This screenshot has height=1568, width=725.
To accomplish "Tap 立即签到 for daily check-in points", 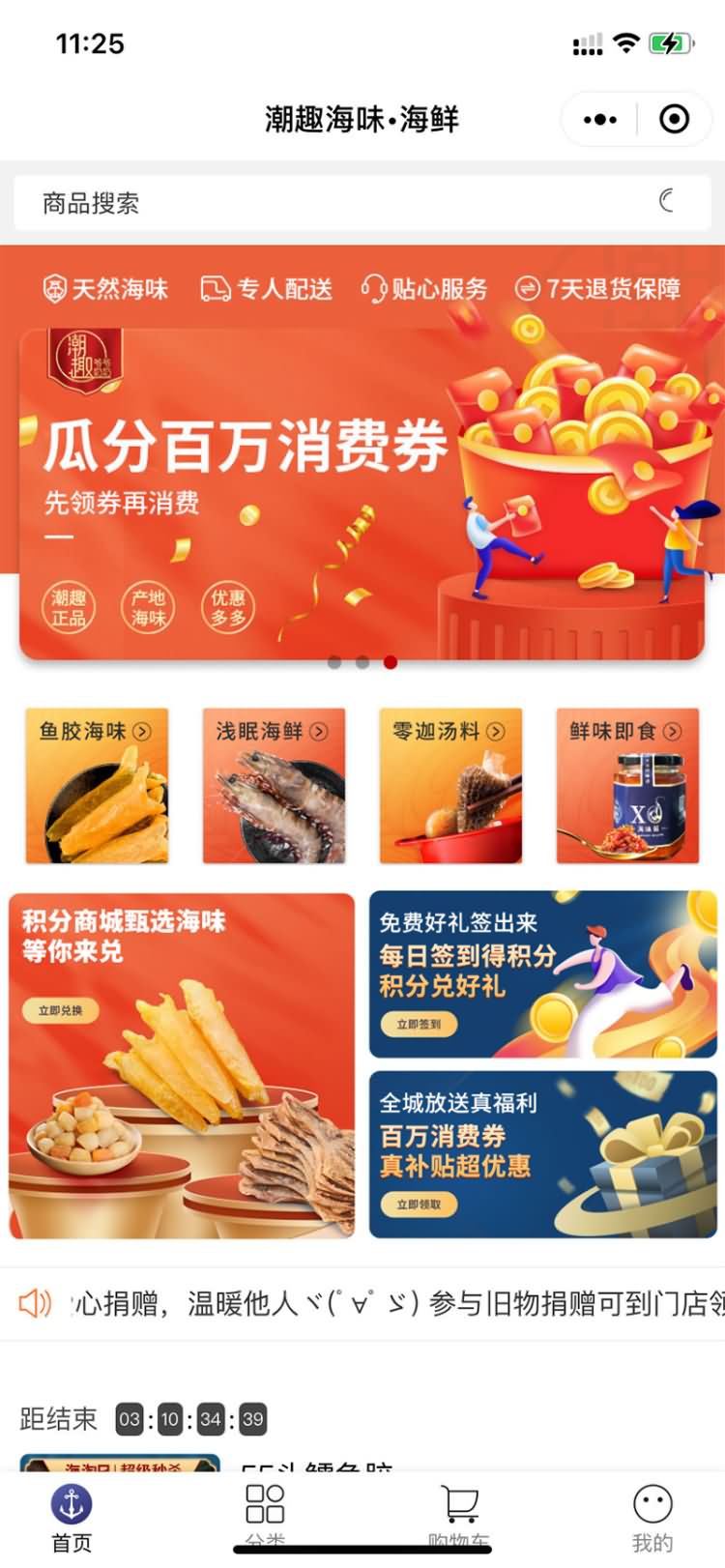I will [419, 1024].
